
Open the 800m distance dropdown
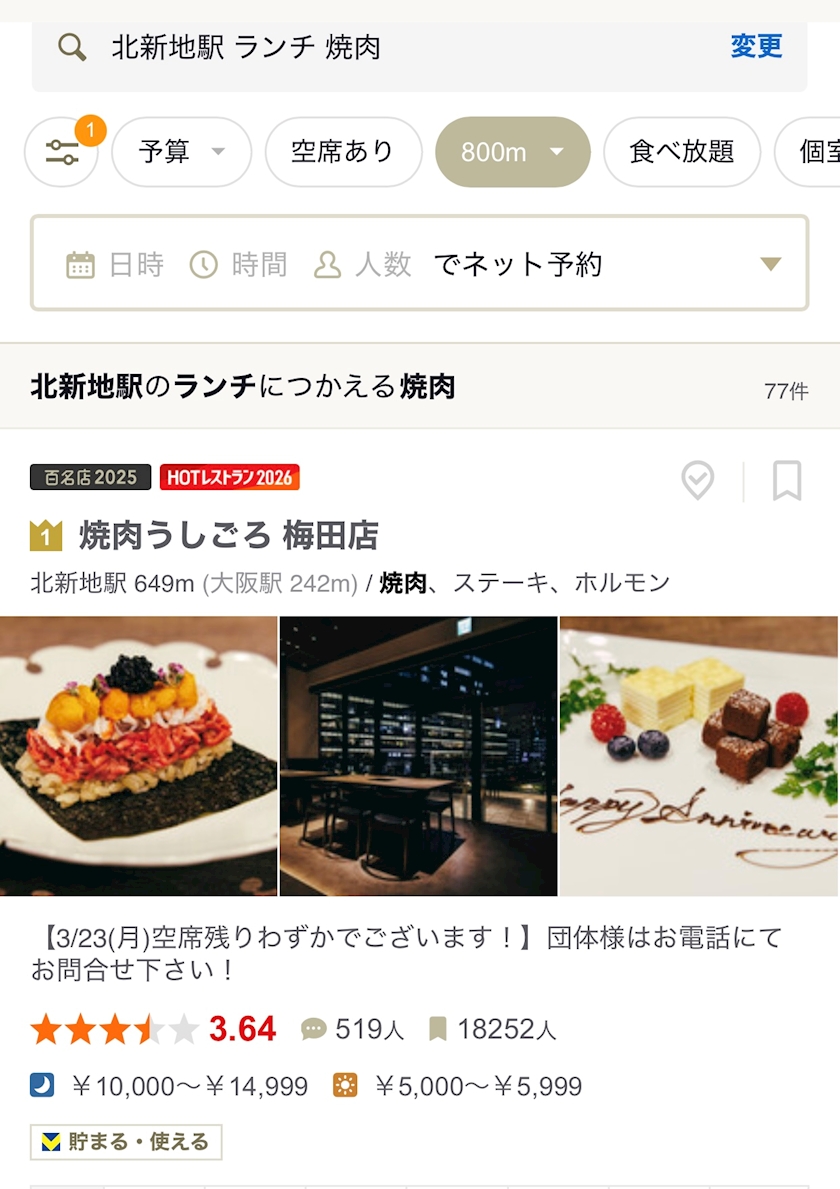(512, 152)
